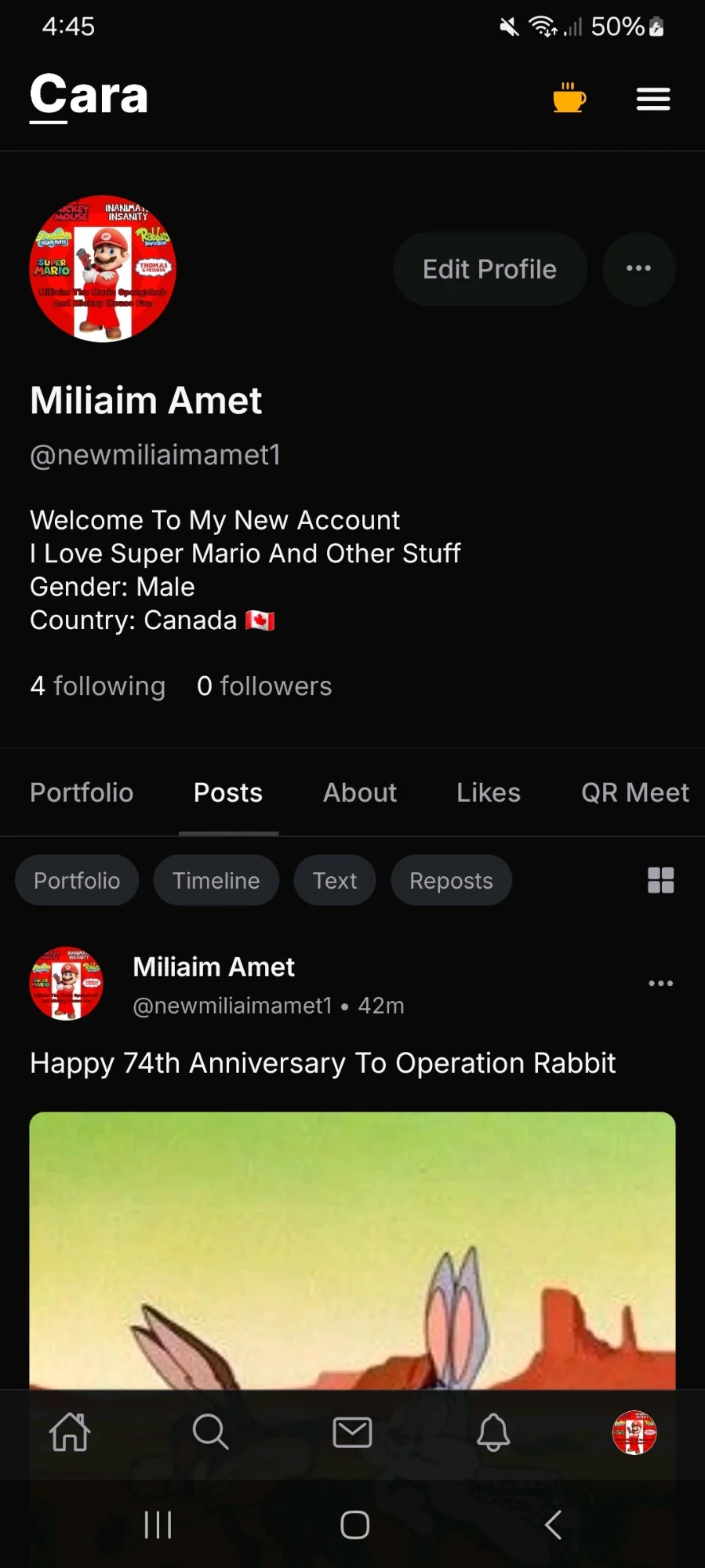Open the messages inbox
The width and height of the screenshot is (705, 1568).
352,1432
